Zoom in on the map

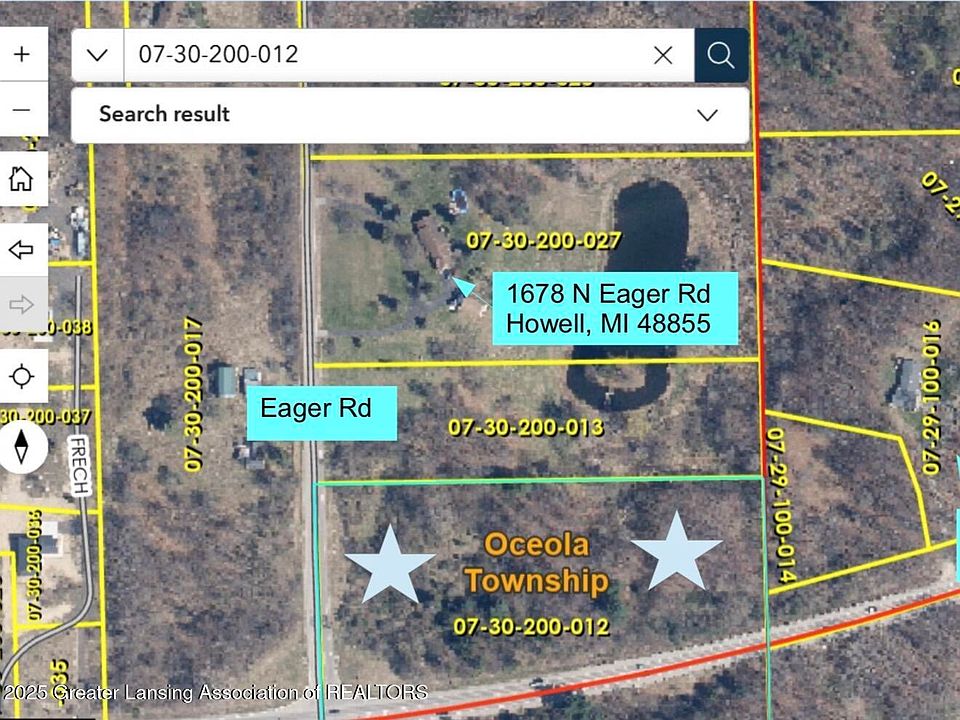point(22,54)
